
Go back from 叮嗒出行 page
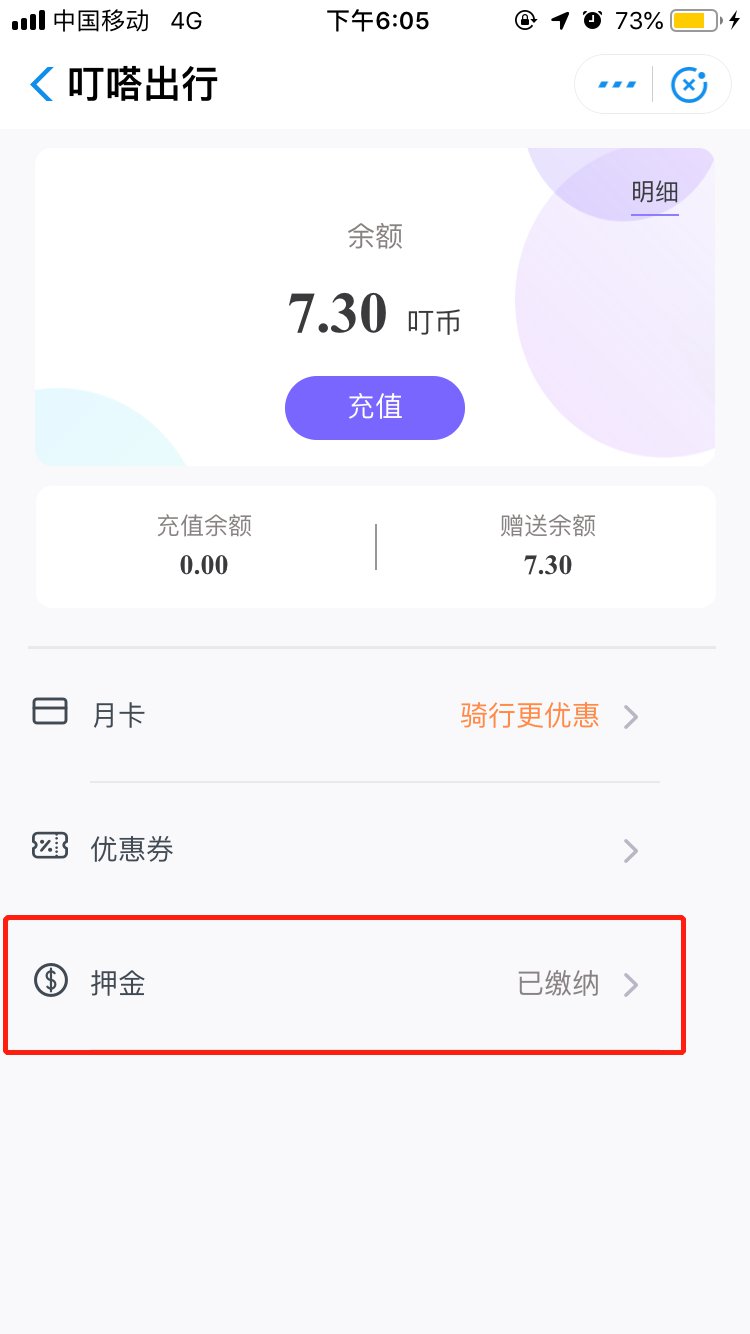click(x=42, y=85)
